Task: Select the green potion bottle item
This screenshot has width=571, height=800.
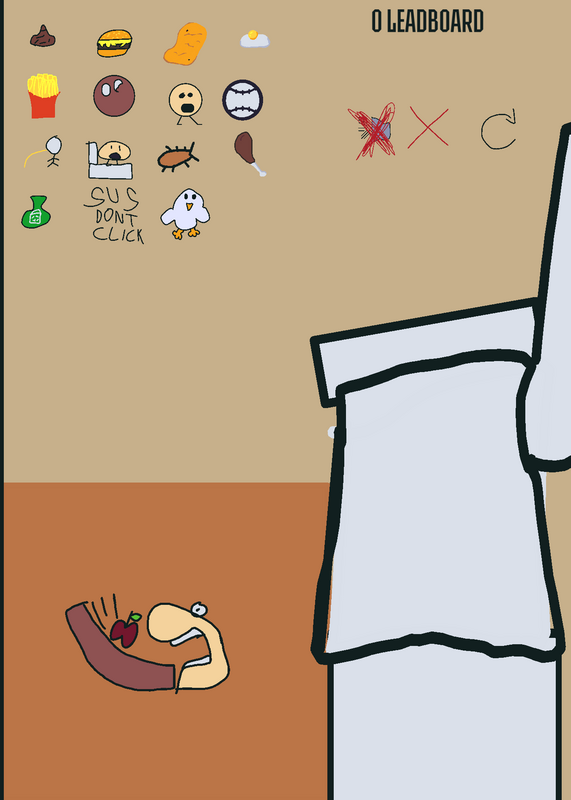Action: 36,212
